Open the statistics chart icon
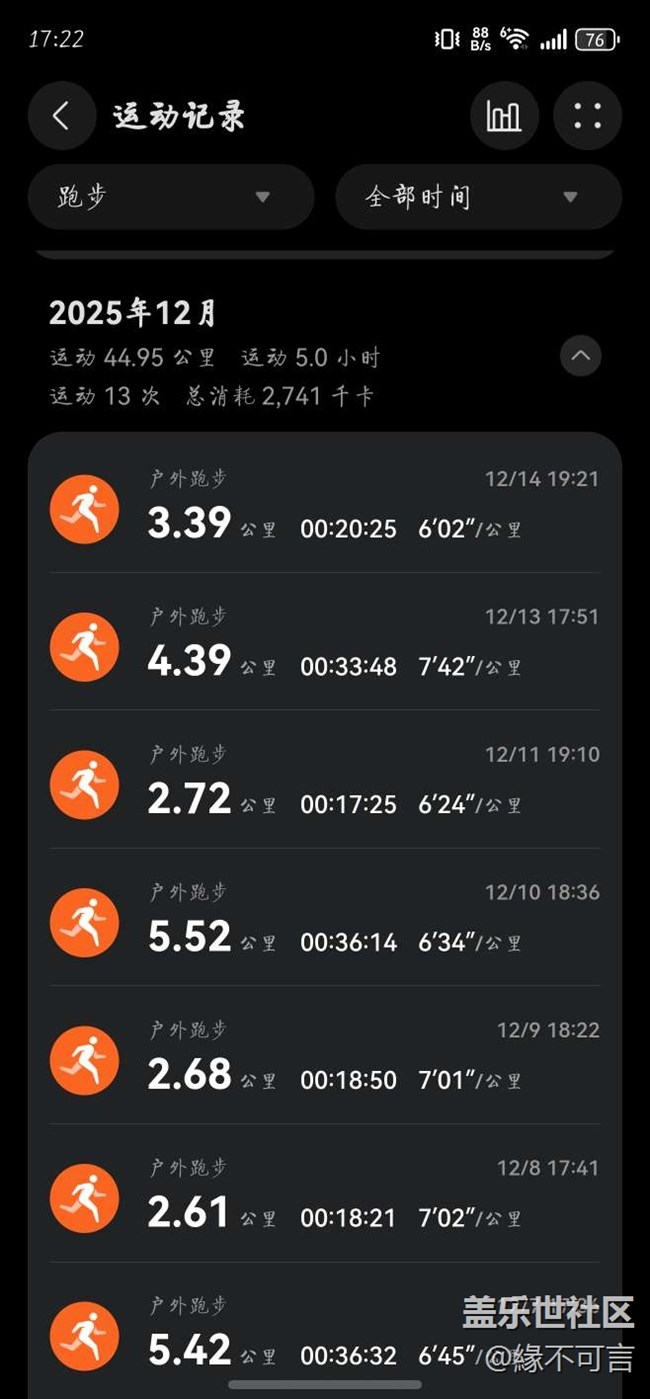This screenshot has width=650, height=1399. coord(504,116)
